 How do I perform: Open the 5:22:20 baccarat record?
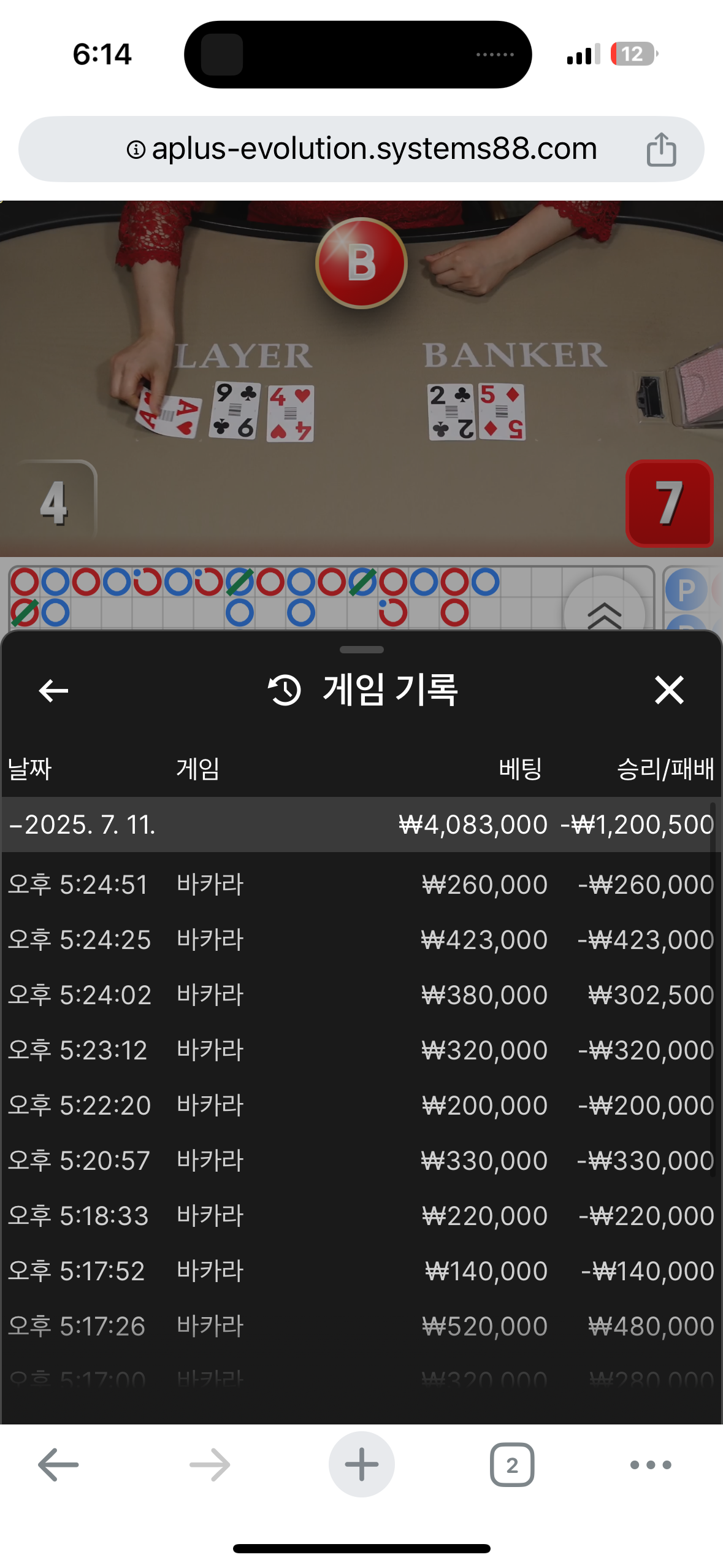pyautogui.click(x=361, y=1105)
